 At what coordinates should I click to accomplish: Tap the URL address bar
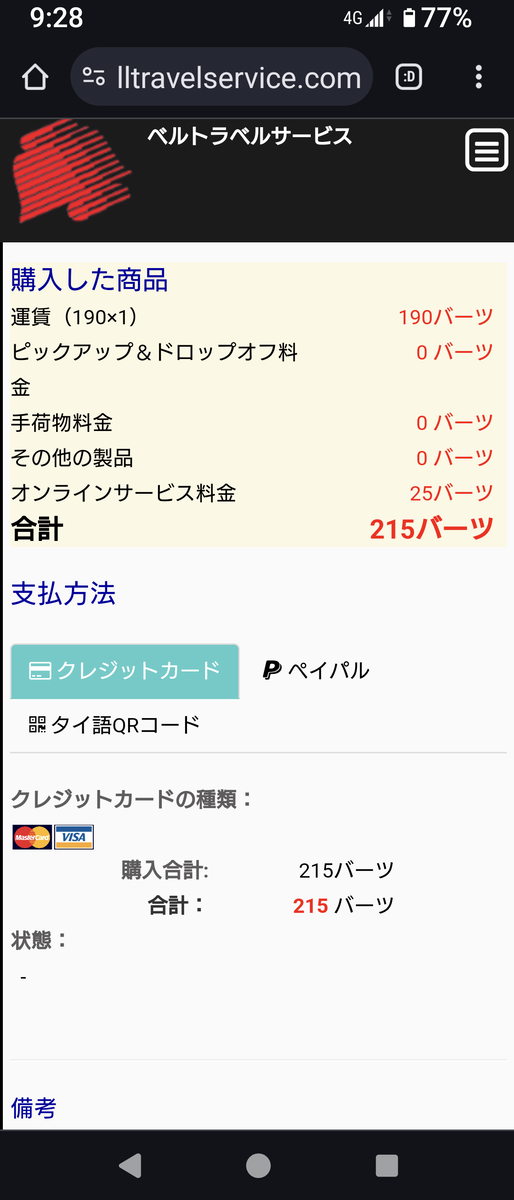pos(221,77)
